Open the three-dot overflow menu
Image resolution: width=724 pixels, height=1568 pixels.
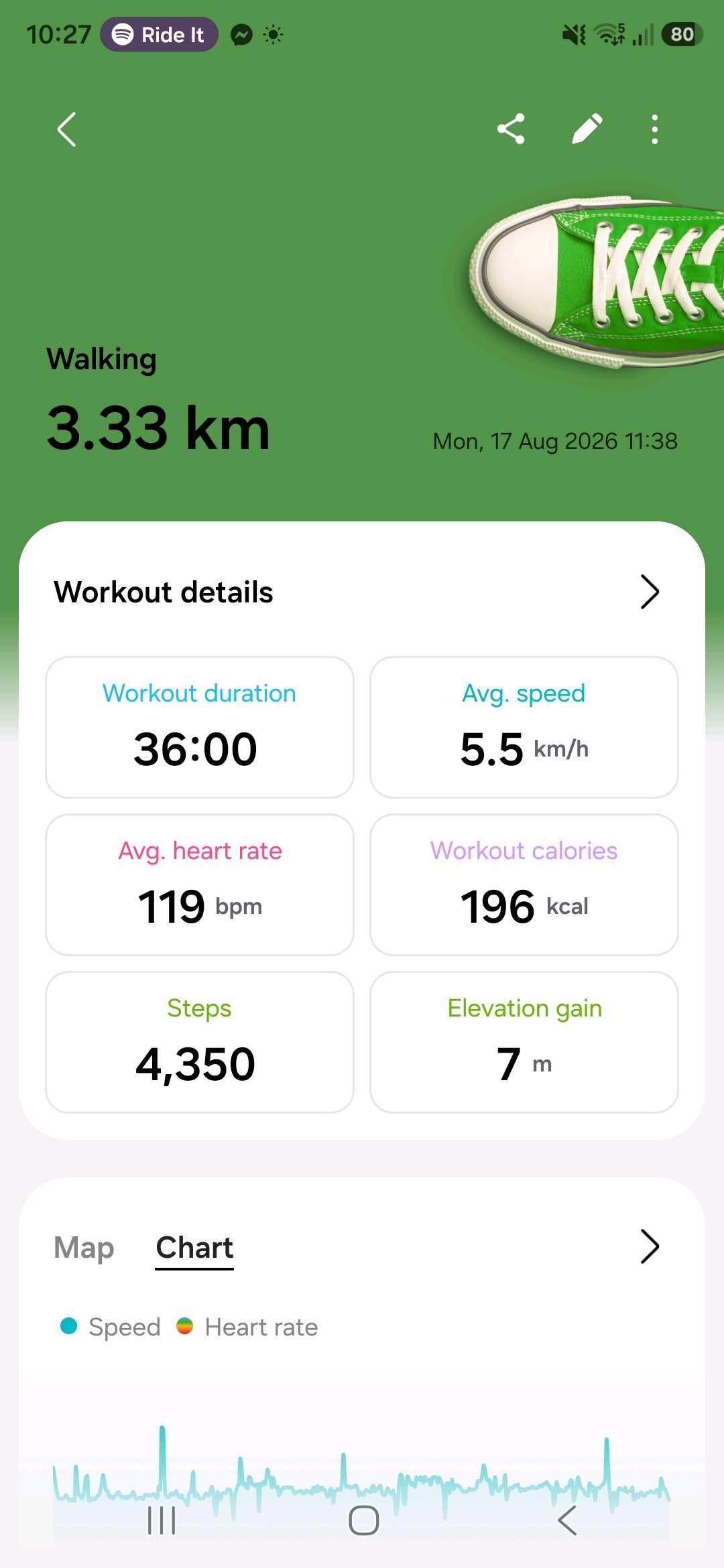tap(655, 129)
